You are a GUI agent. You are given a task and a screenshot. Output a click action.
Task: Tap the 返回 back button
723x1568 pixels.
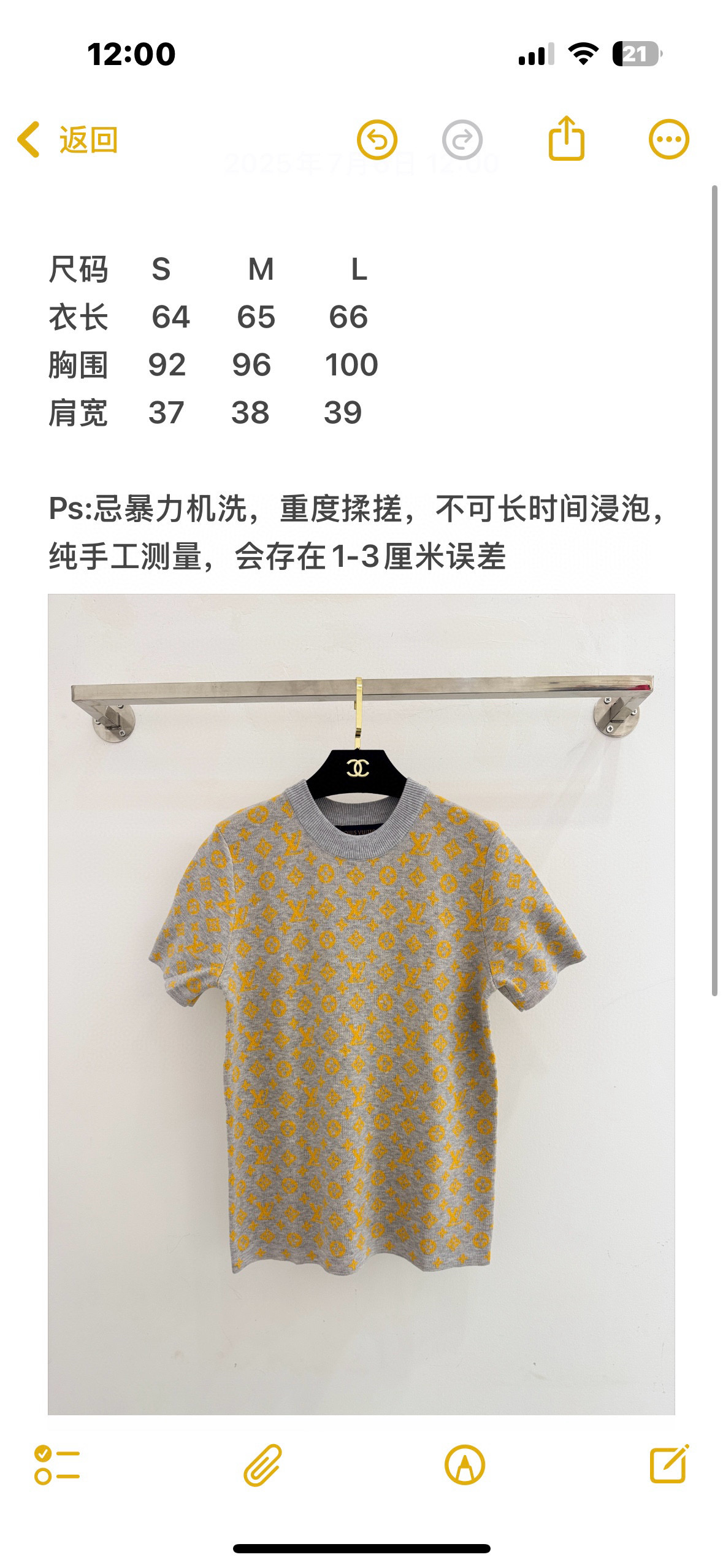[67, 140]
